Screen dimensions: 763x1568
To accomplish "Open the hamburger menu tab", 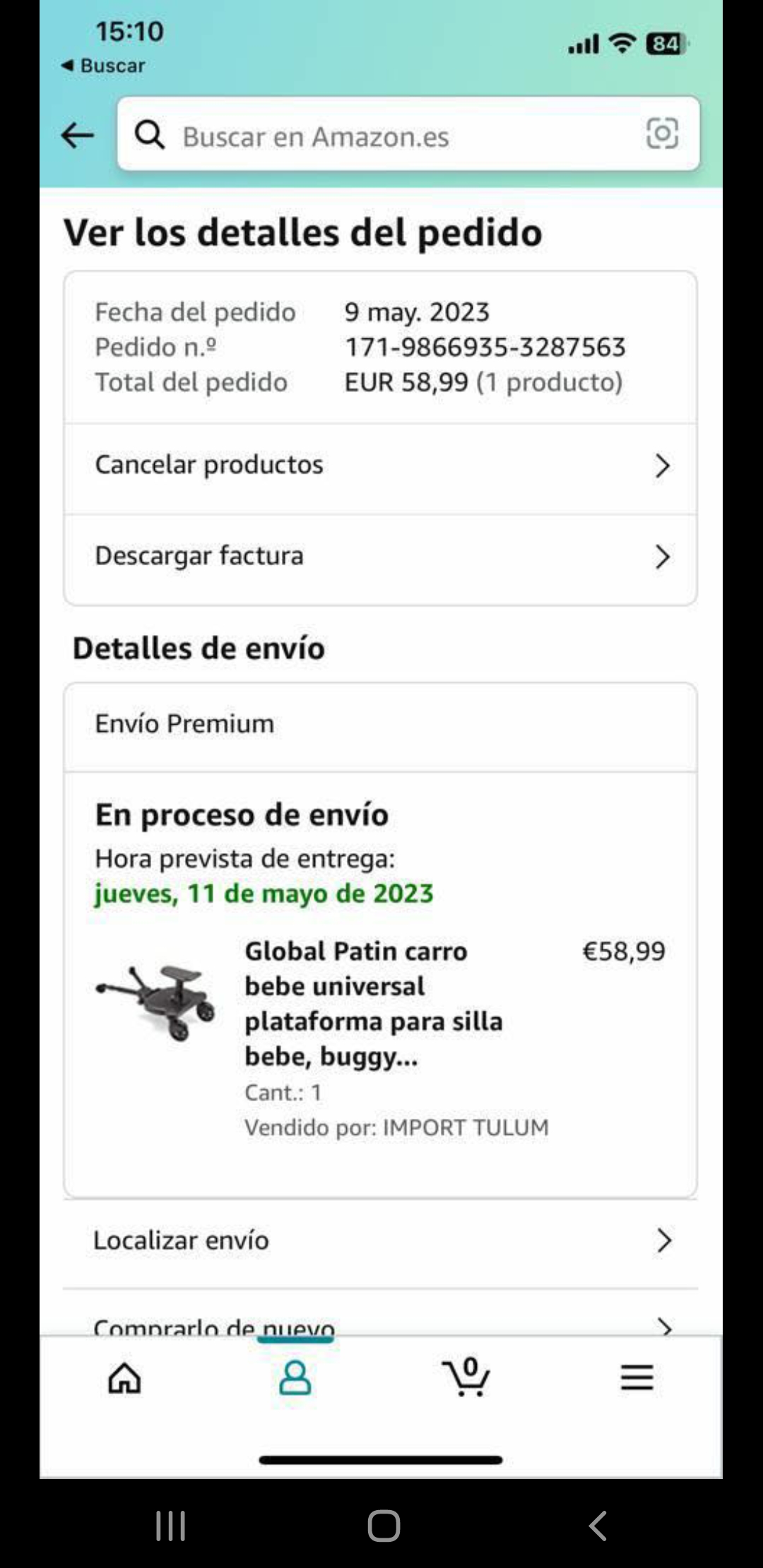I will pos(637,1378).
